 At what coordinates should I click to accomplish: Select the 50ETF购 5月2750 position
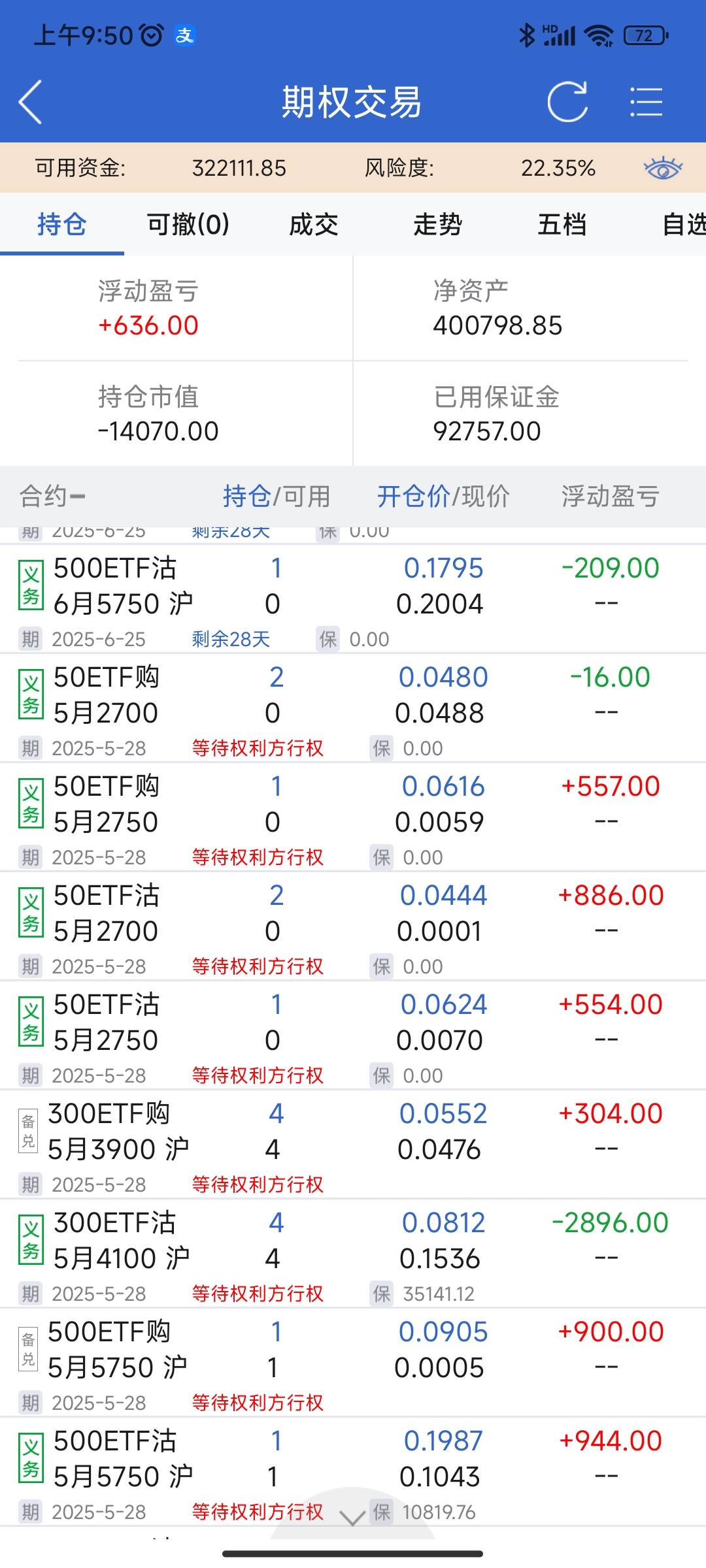(106, 804)
